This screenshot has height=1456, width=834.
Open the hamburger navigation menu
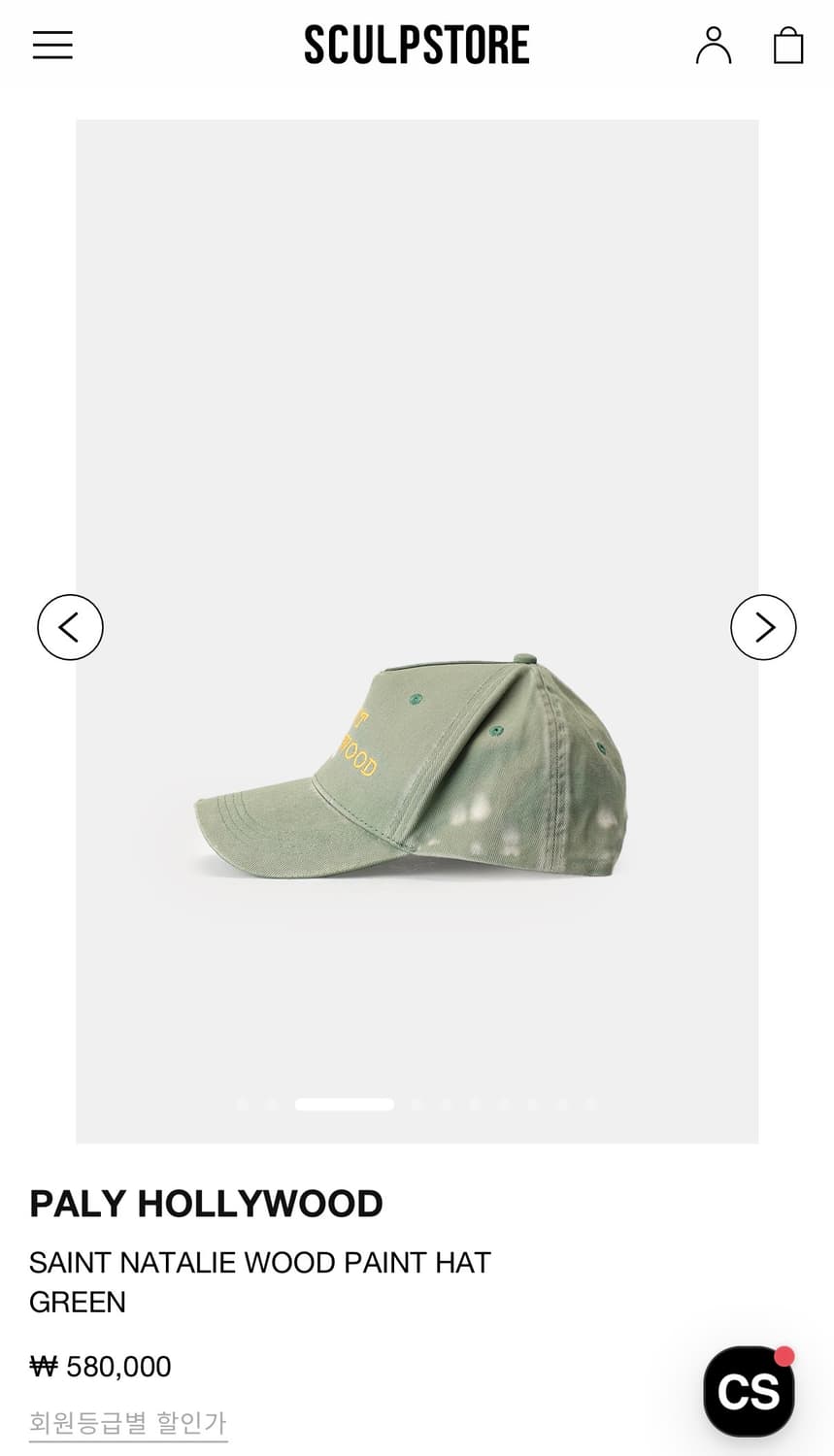[x=51, y=45]
